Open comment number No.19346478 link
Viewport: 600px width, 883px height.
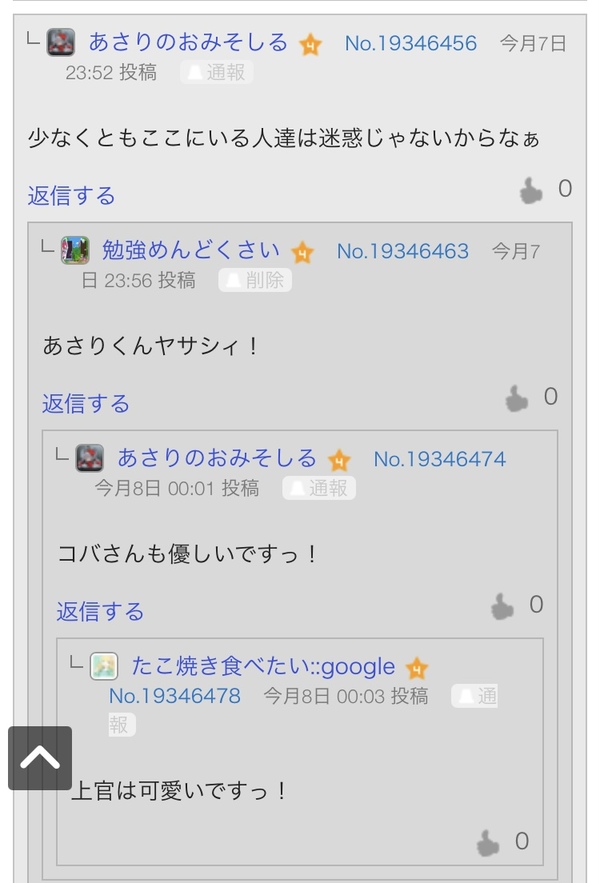pyautogui.click(x=174, y=696)
